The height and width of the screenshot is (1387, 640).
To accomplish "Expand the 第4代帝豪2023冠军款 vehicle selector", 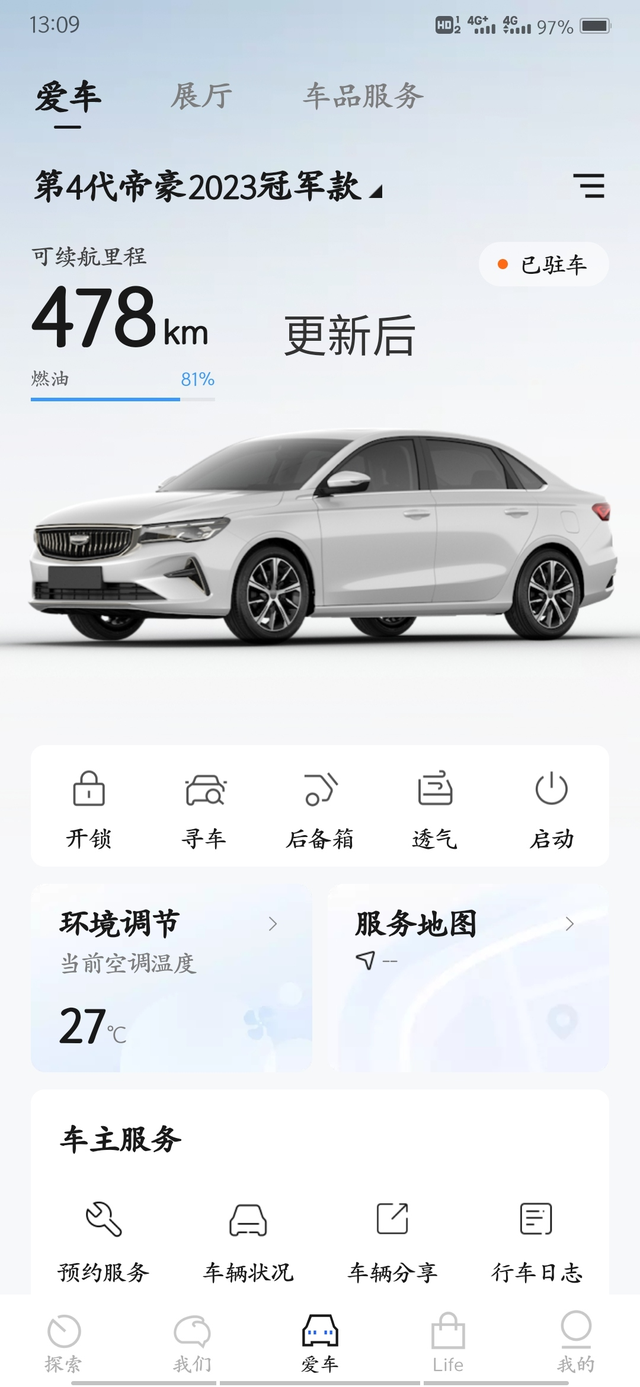I will point(208,186).
